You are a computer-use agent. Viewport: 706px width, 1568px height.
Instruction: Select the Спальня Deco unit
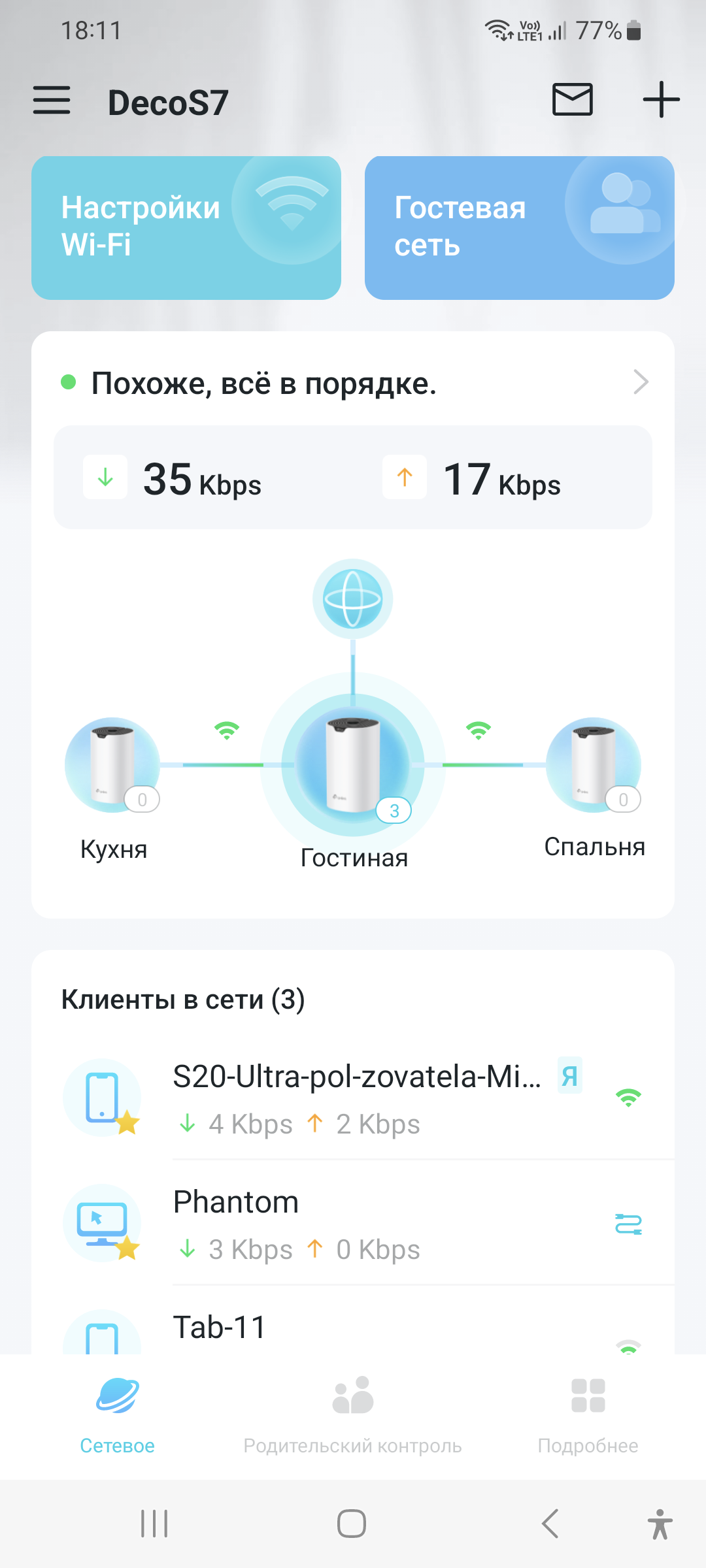coord(594,766)
